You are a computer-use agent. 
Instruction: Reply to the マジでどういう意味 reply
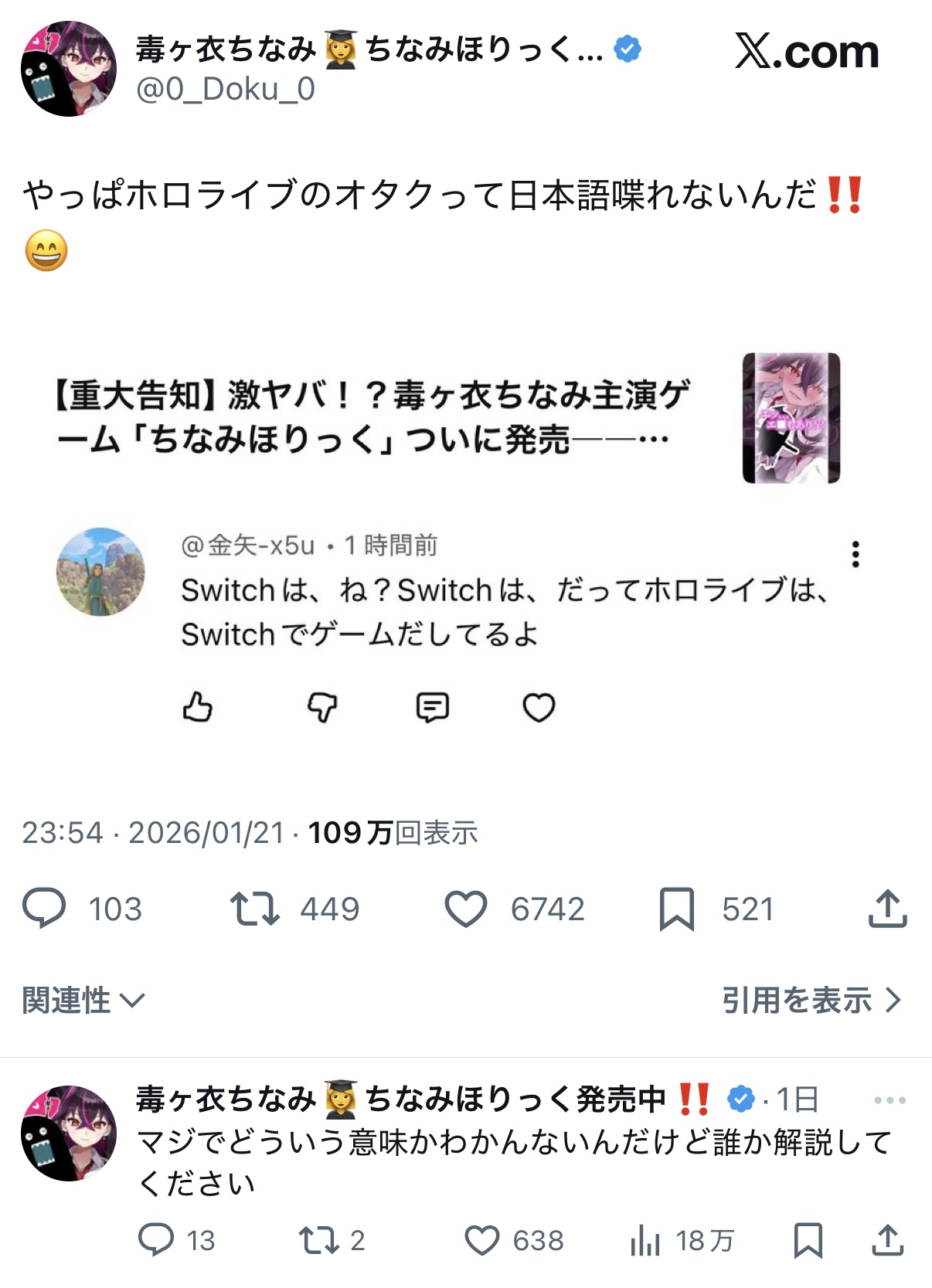coord(156,1240)
